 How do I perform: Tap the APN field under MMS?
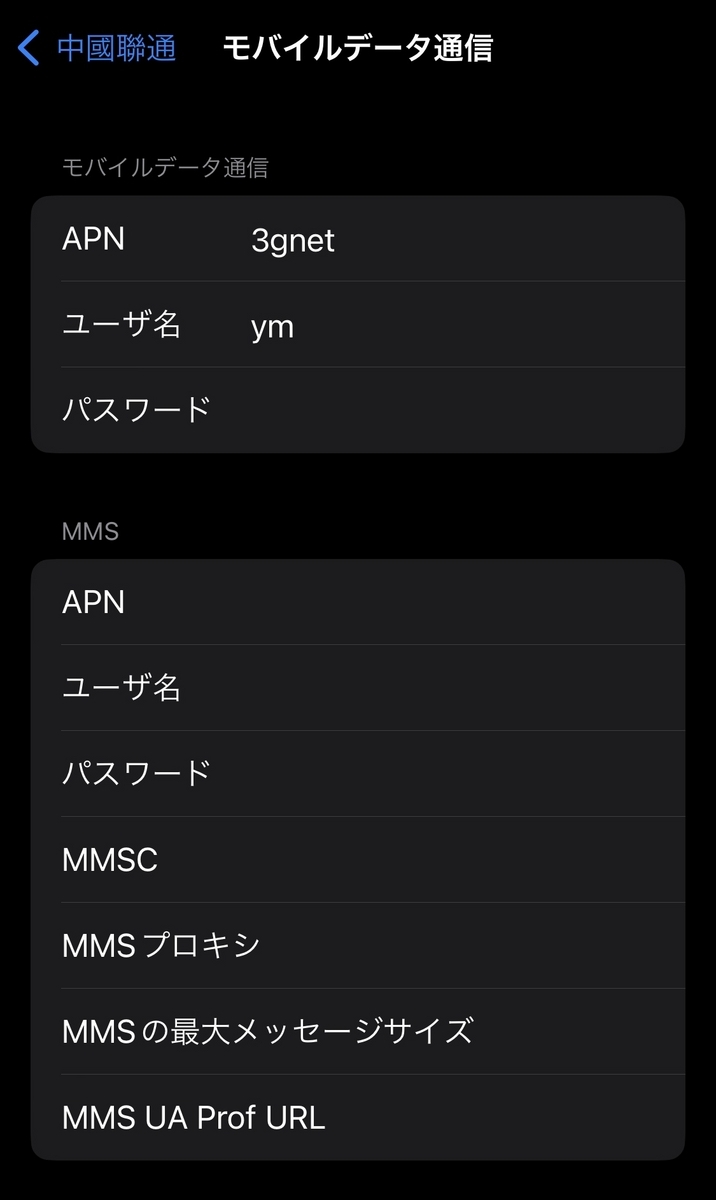tap(358, 602)
